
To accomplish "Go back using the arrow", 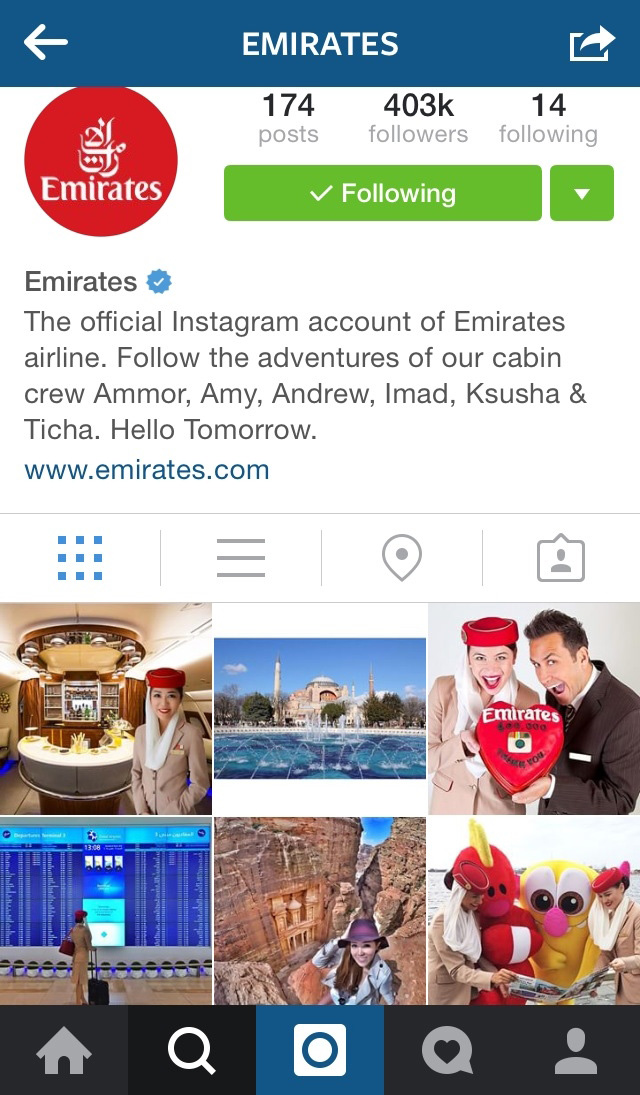I will pos(46,43).
